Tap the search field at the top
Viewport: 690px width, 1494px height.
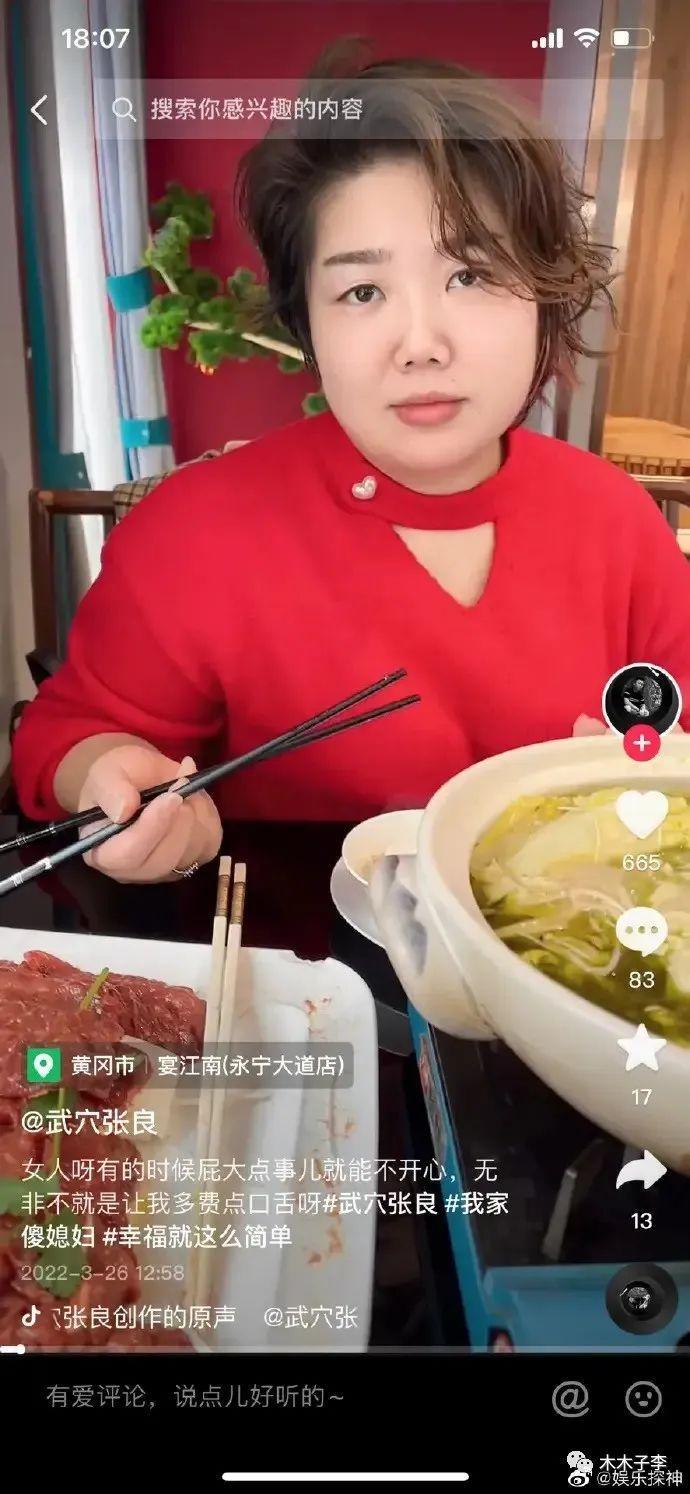[380, 109]
